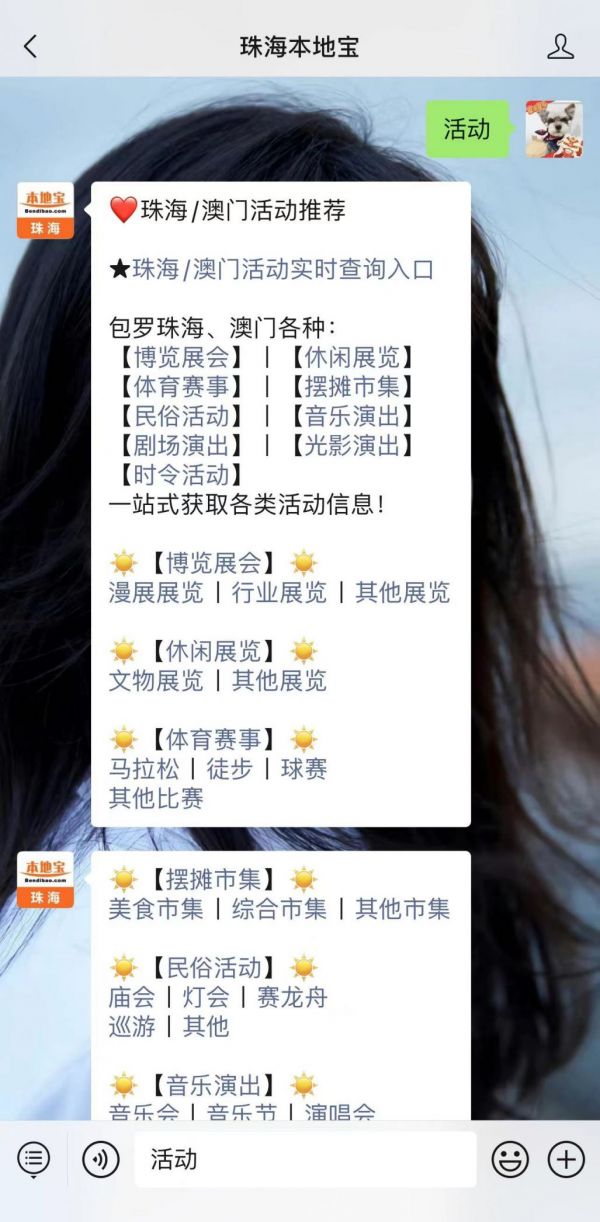
Task: Open the 赛龙舟 link
Action: point(292,997)
